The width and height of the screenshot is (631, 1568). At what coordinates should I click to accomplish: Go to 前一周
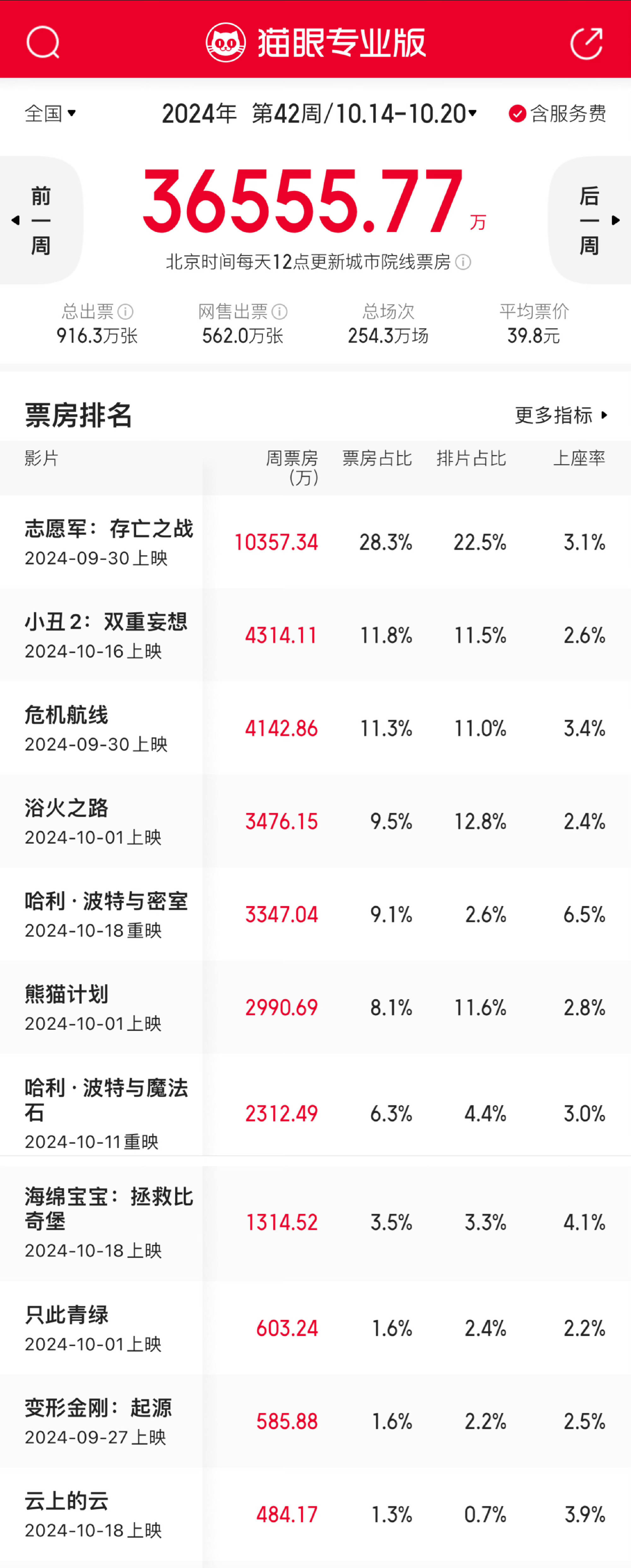[x=40, y=220]
